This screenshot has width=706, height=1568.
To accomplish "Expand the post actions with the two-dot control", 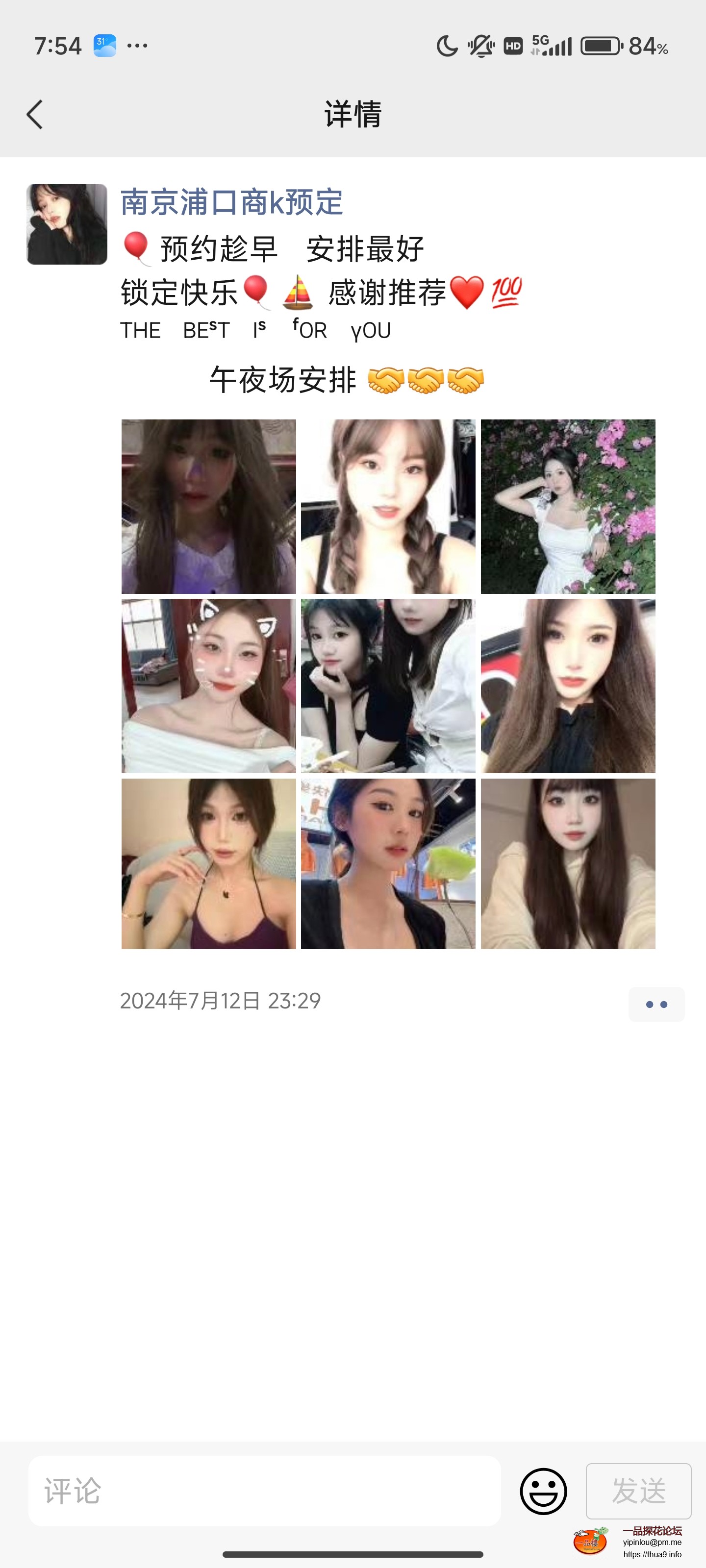I will pyautogui.click(x=656, y=1004).
